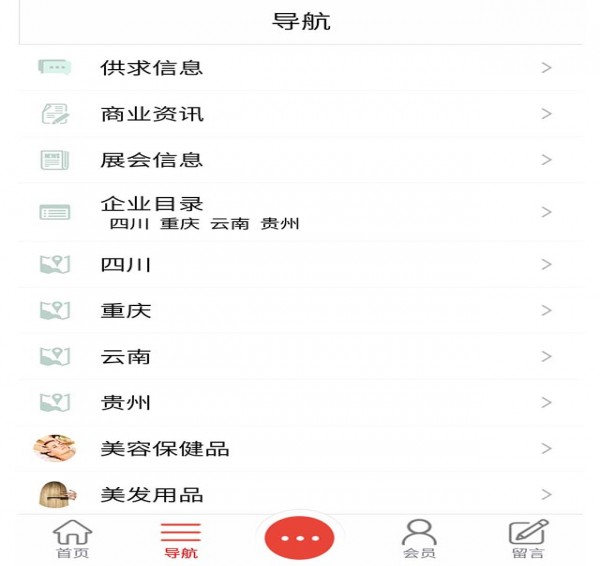Switch to the 会员 tab
Image resolution: width=600 pixels, height=566 pixels.
pos(419,539)
